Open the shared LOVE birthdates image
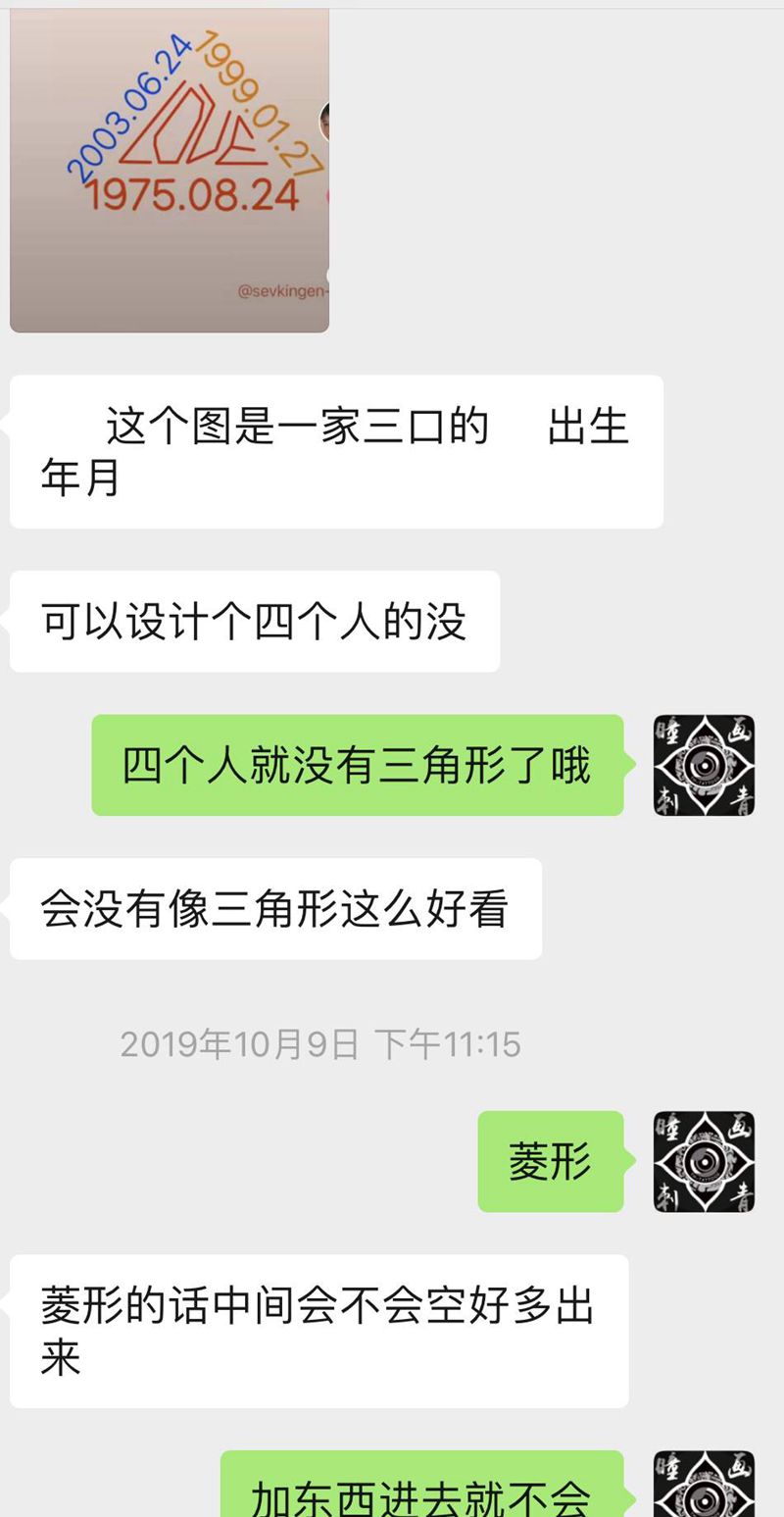The width and height of the screenshot is (784, 1517). (170, 167)
